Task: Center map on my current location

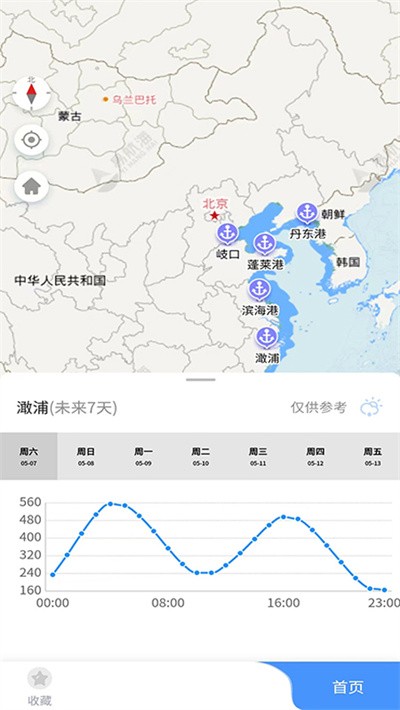Action: click(31, 140)
